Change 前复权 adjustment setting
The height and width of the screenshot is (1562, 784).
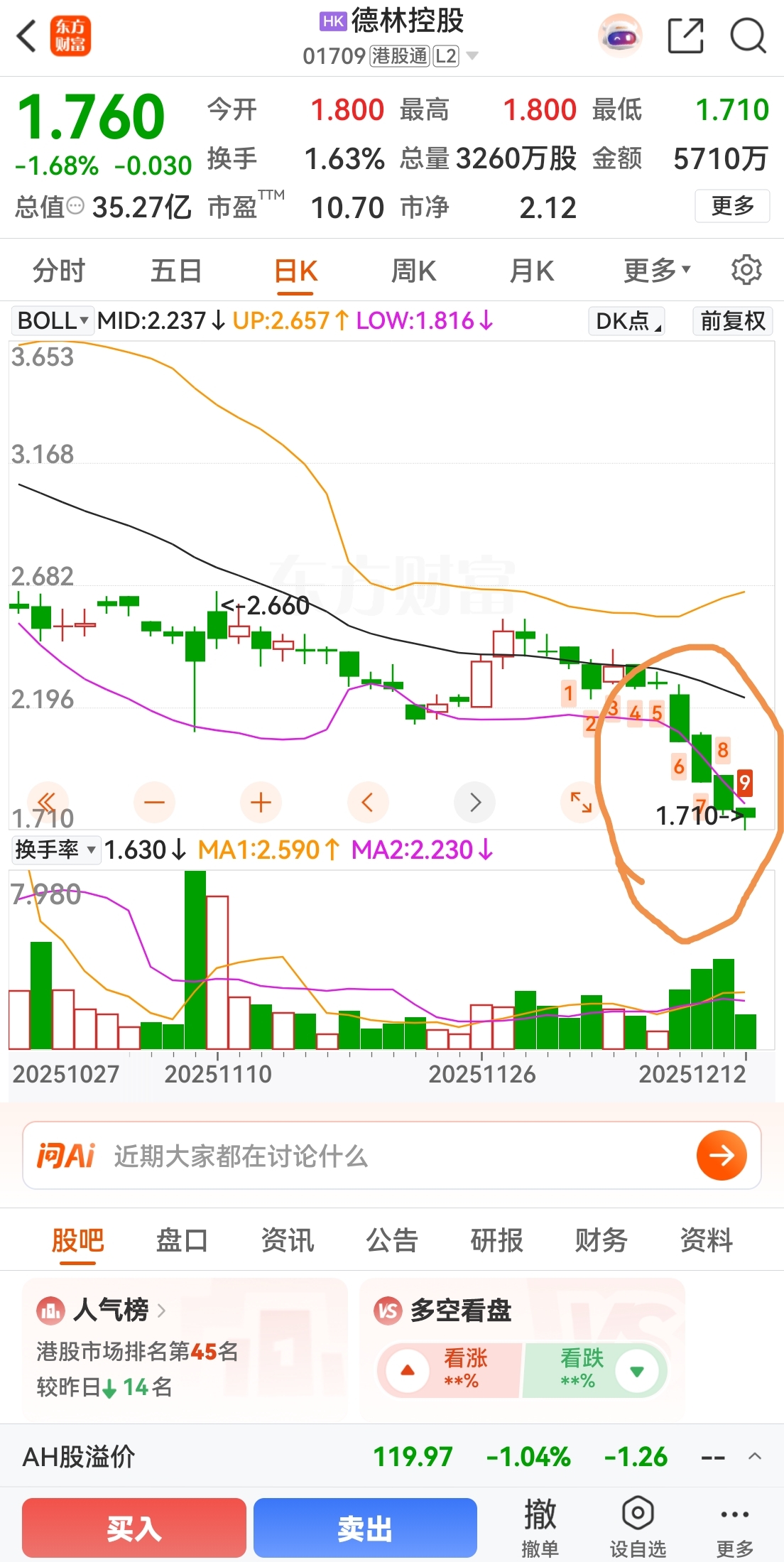click(732, 321)
